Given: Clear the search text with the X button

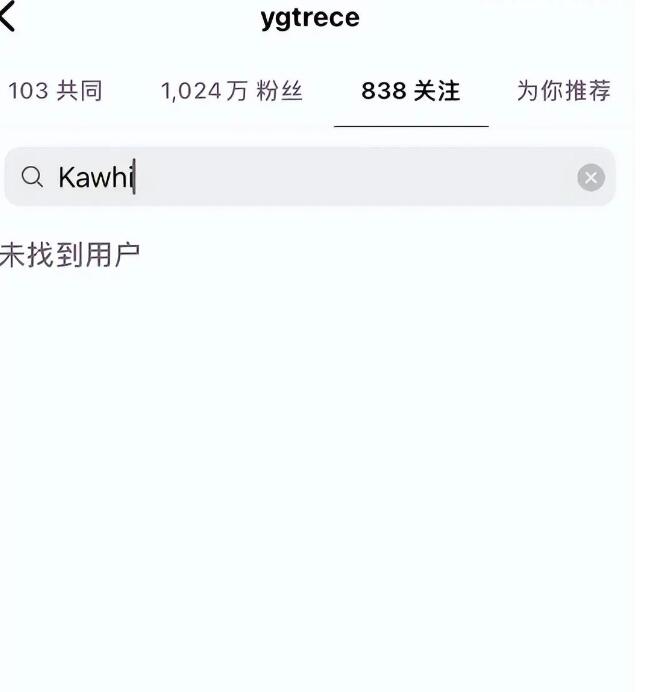Looking at the screenshot, I should point(591,178).
